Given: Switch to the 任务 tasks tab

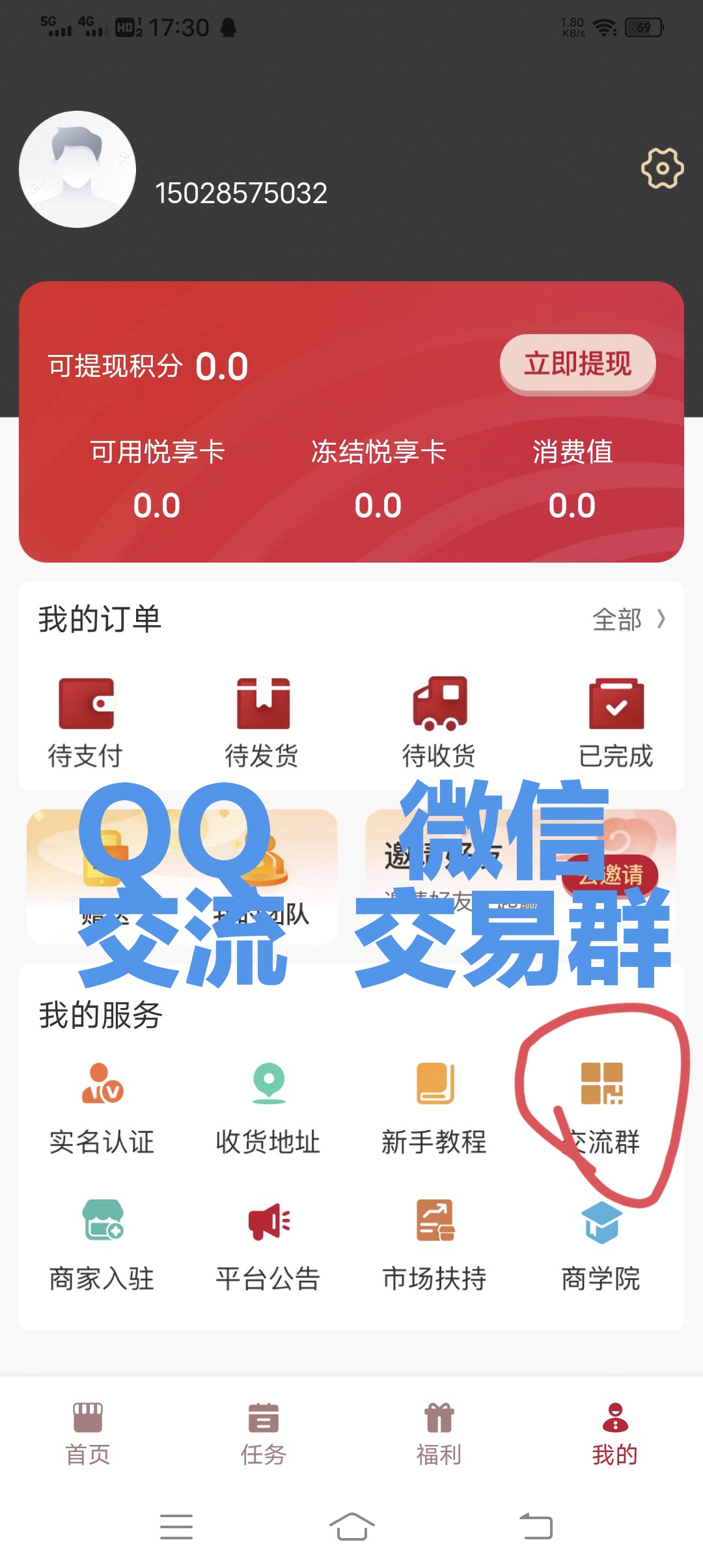Looking at the screenshot, I should (x=264, y=1434).
